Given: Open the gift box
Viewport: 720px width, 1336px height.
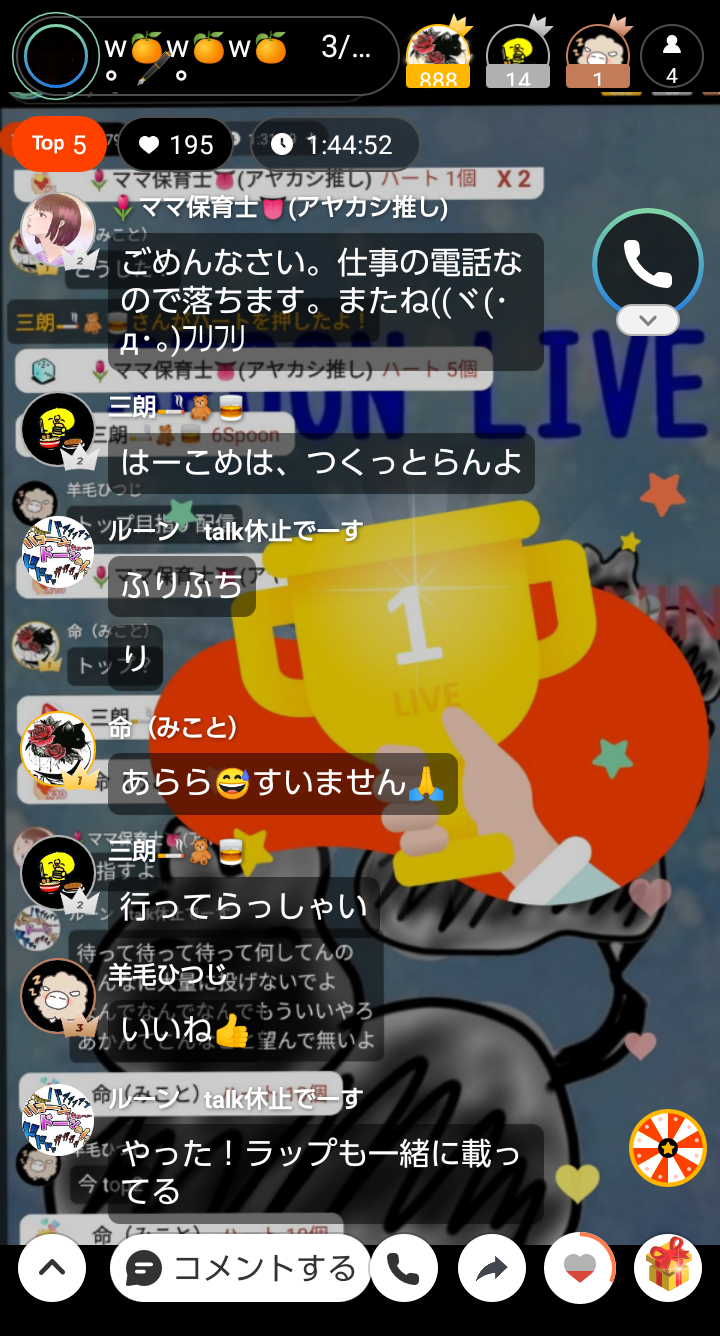Looking at the screenshot, I should click(x=668, y=1269).
